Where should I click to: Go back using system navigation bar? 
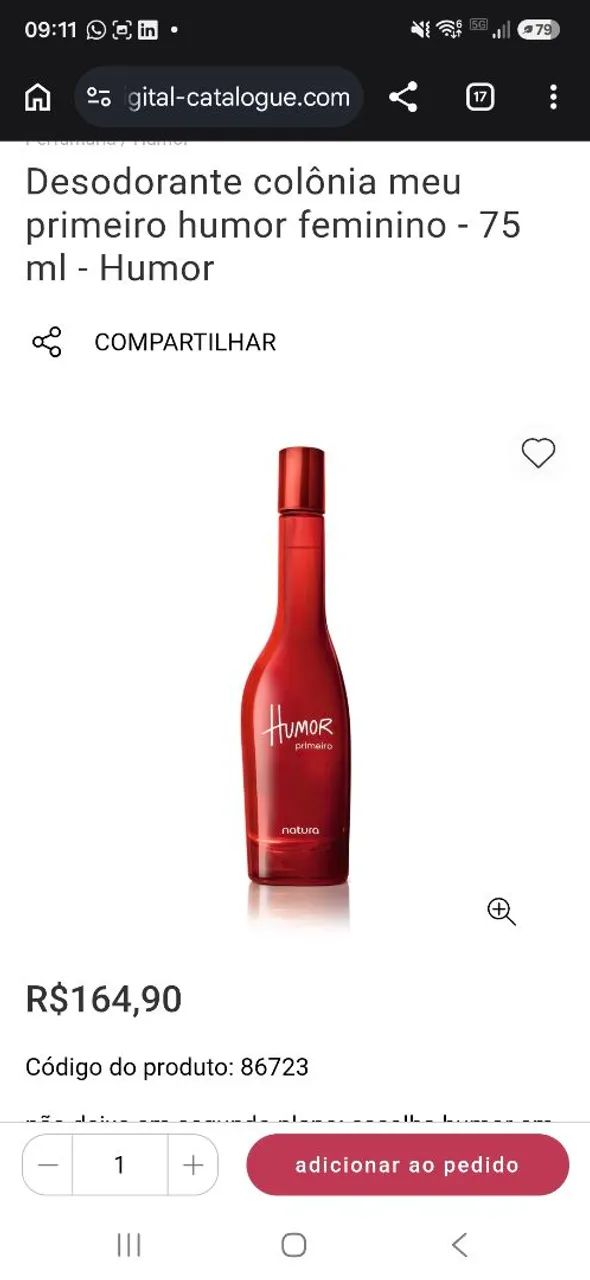459,1245
